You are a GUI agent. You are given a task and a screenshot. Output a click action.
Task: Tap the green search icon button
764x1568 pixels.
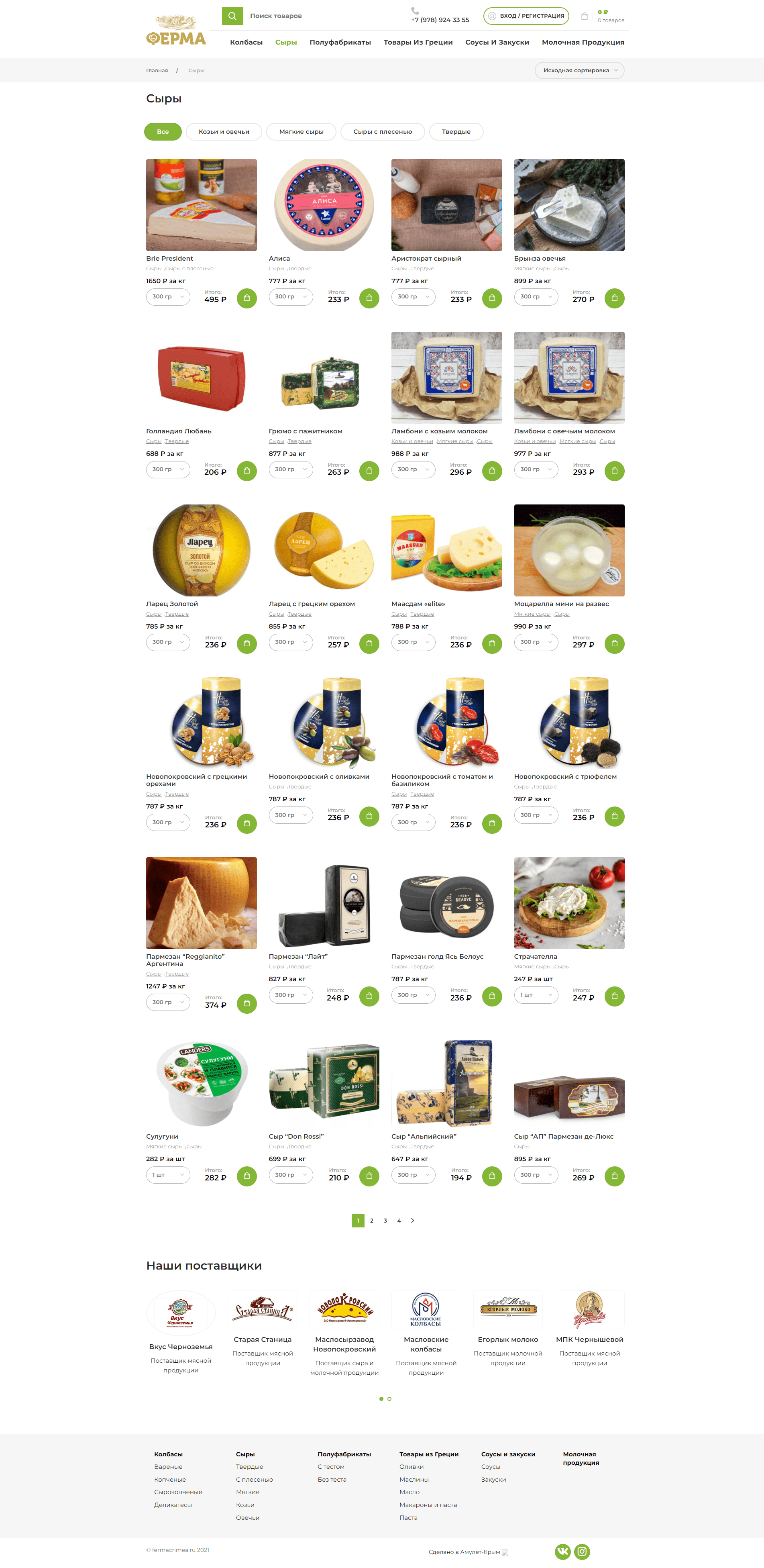click(232, 16)
